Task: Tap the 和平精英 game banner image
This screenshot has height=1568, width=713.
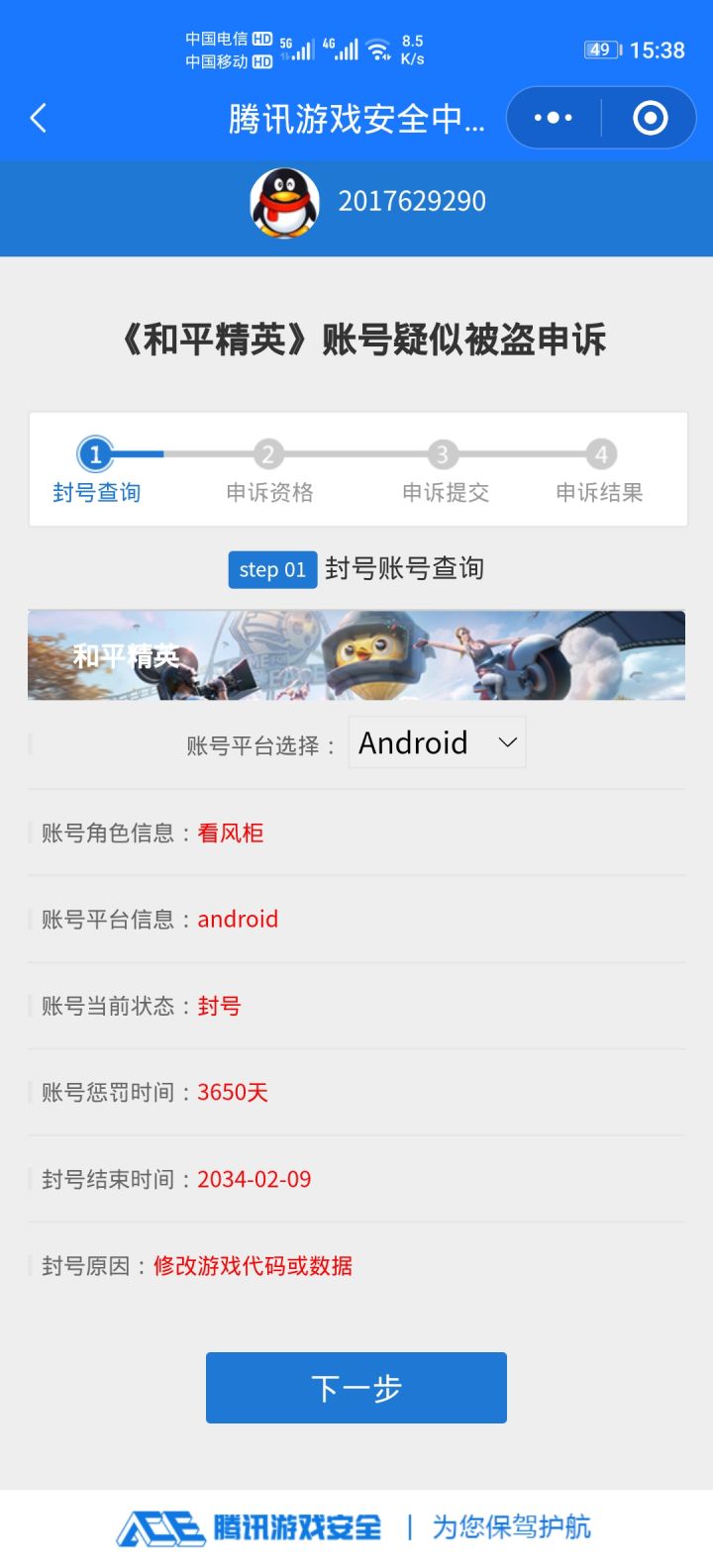Action: coord(356,655)
